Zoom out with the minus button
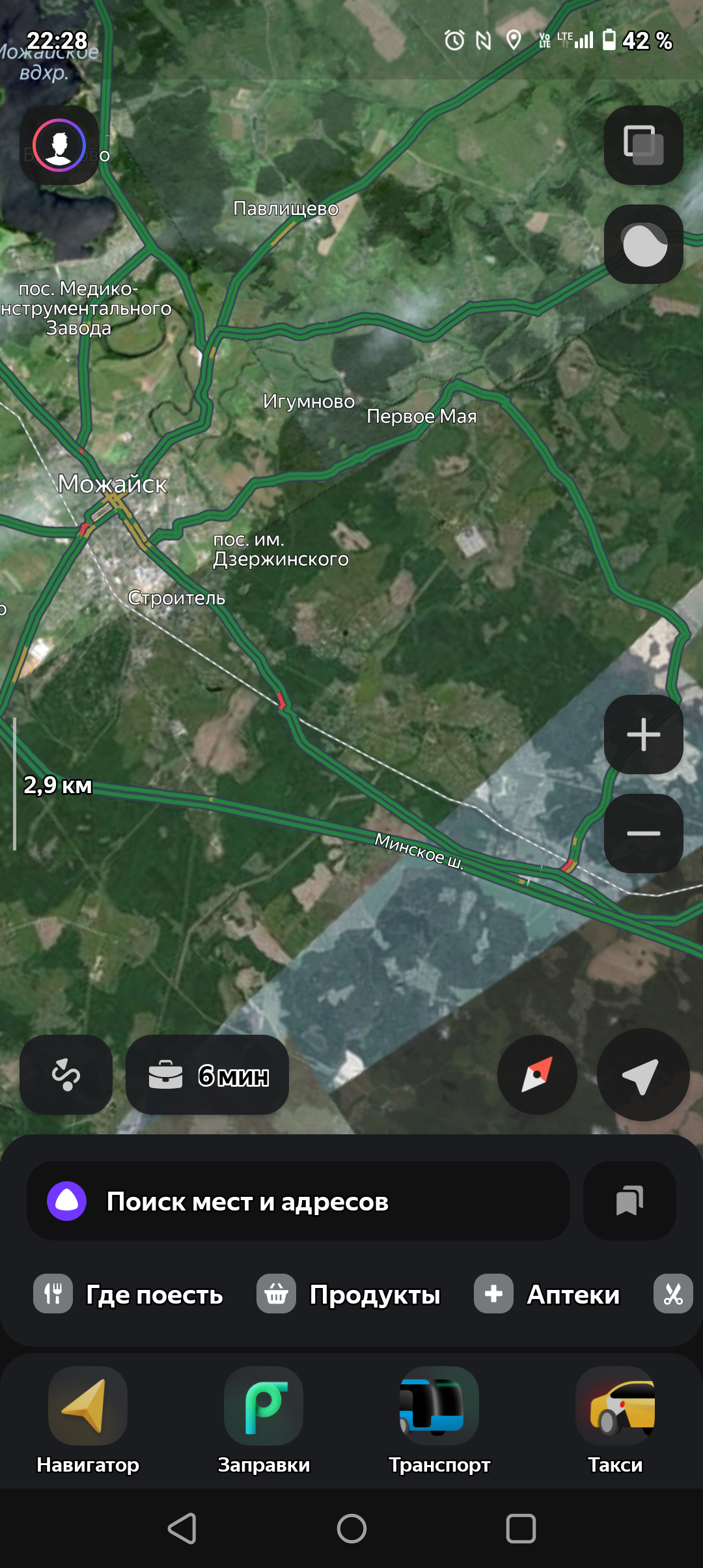This screenshot has width=703, height=1568. (643, 833)
